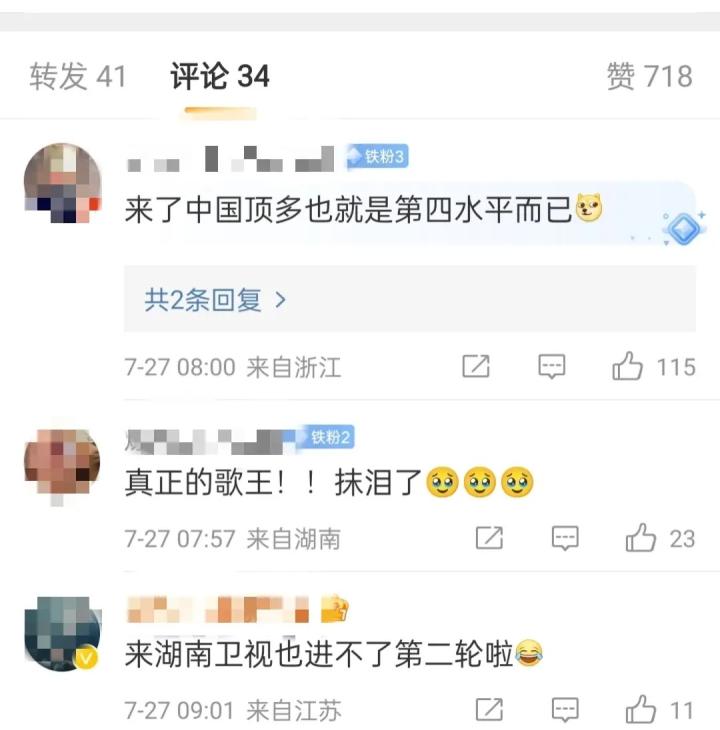Switch to the 转发 41 tab

click(78, 76)
